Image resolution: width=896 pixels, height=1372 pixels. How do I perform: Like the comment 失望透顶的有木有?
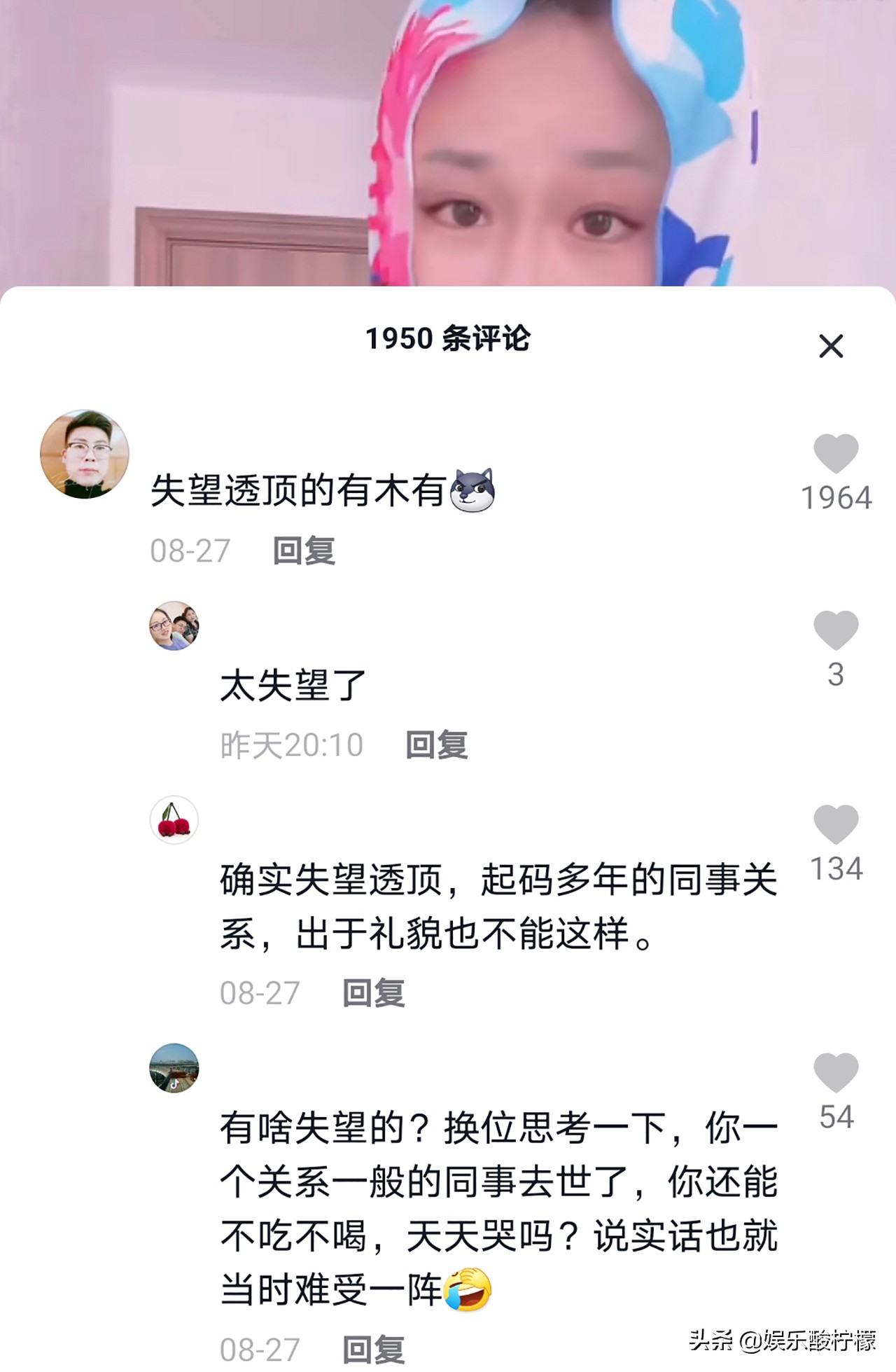pos(836,454)
